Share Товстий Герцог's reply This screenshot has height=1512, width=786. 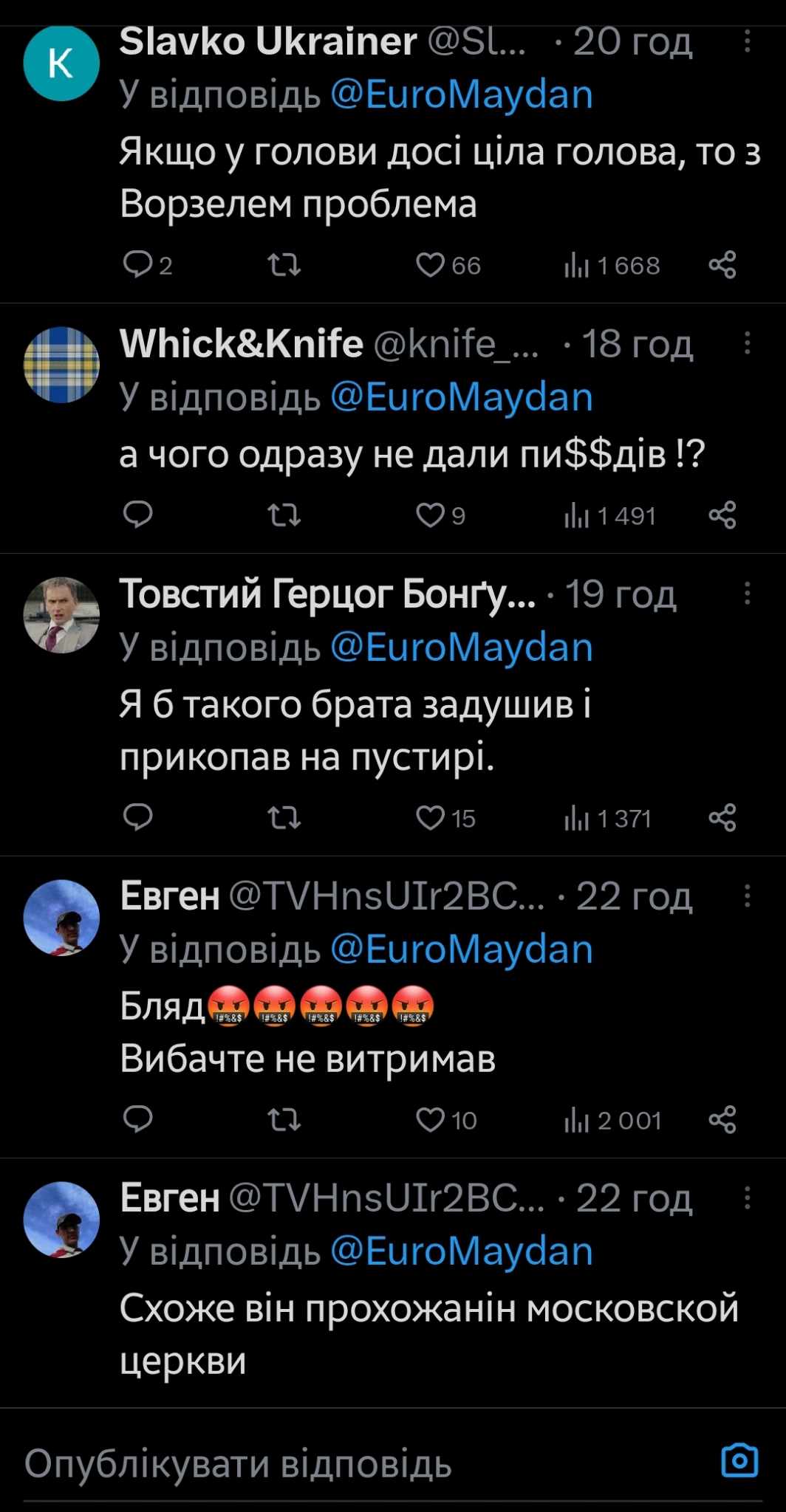[x=722, y=818]
